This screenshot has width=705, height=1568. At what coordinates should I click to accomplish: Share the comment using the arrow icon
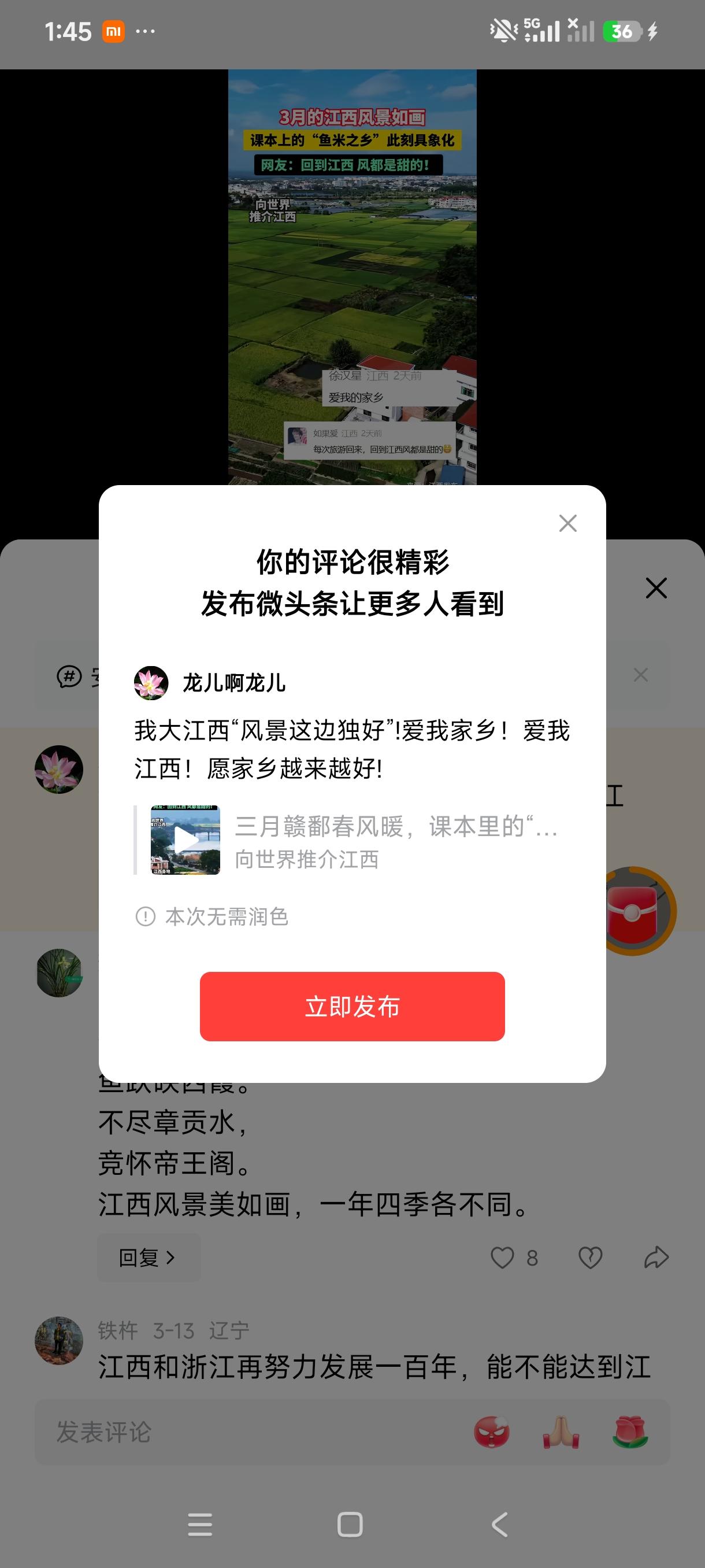(656, 1257)
